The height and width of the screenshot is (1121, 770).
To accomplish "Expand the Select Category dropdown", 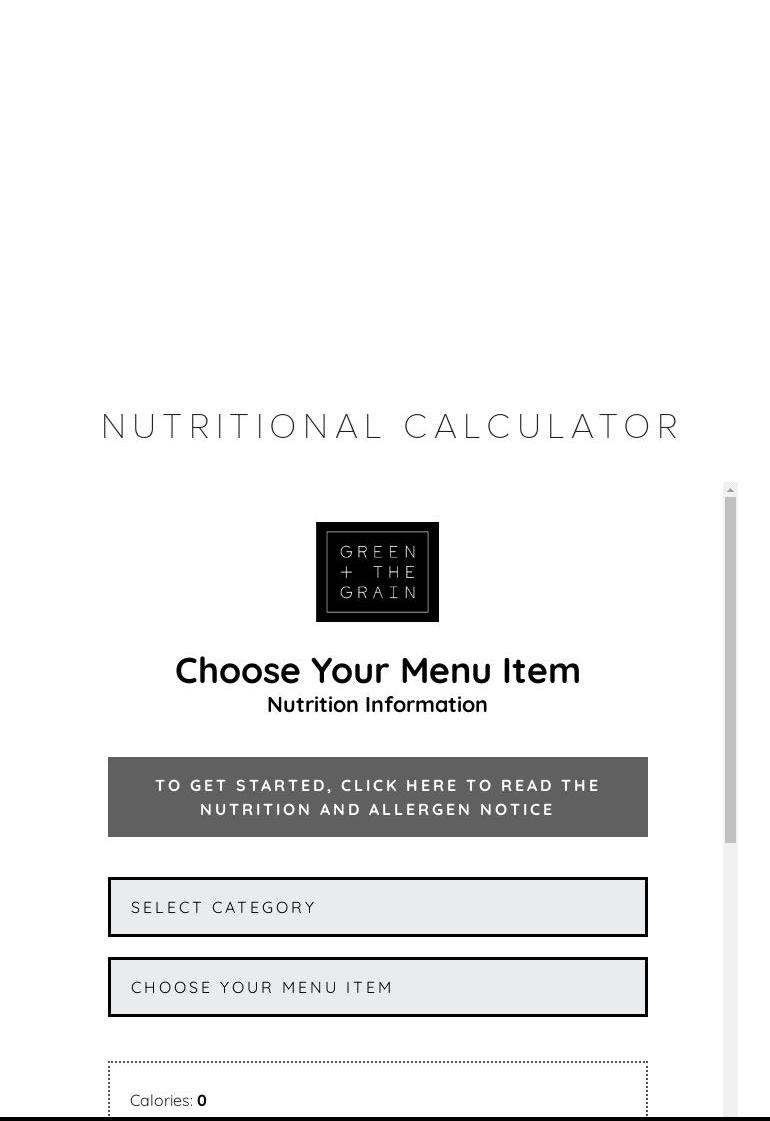I will (377, 907).
